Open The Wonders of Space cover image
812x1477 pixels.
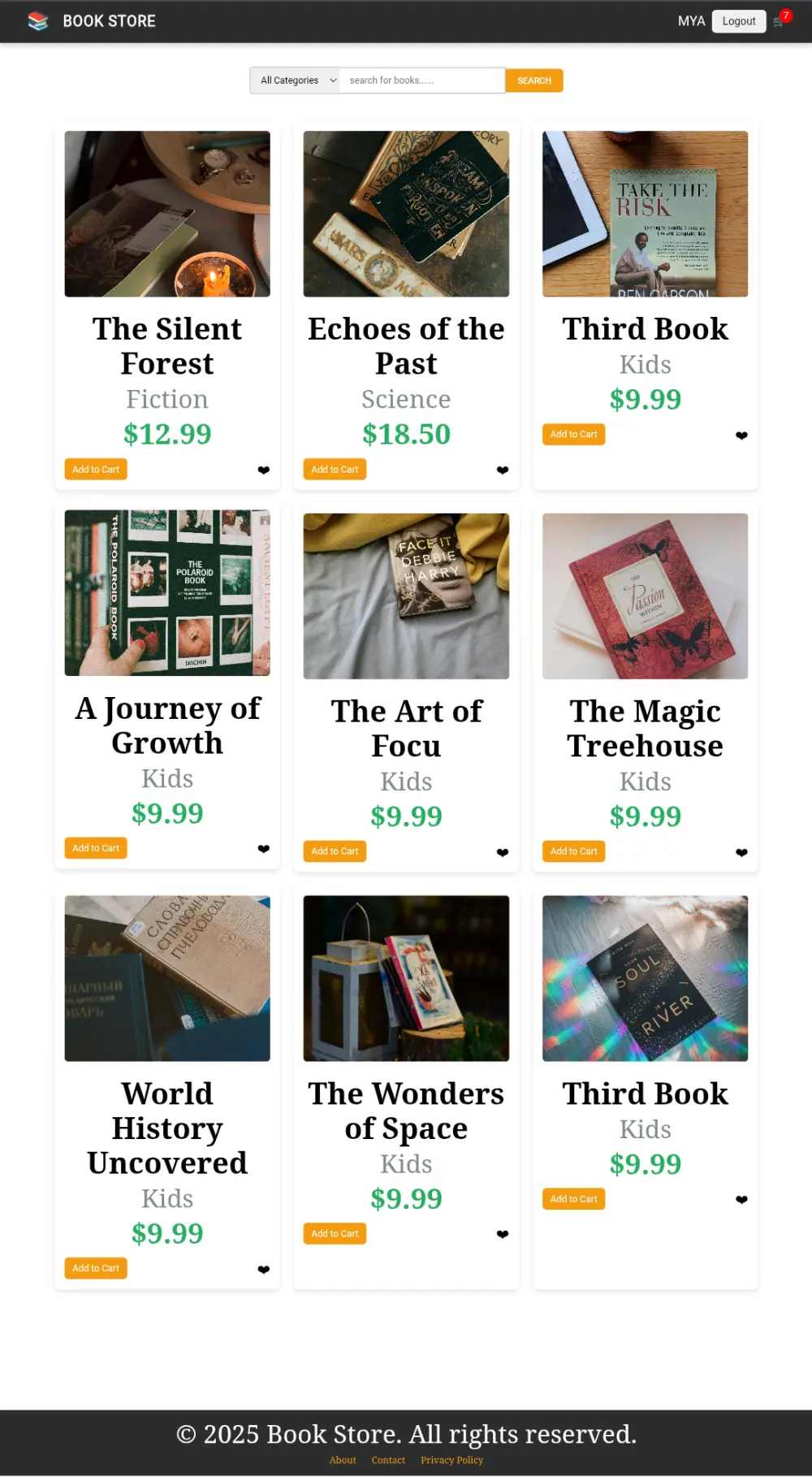tap(406, 978)
